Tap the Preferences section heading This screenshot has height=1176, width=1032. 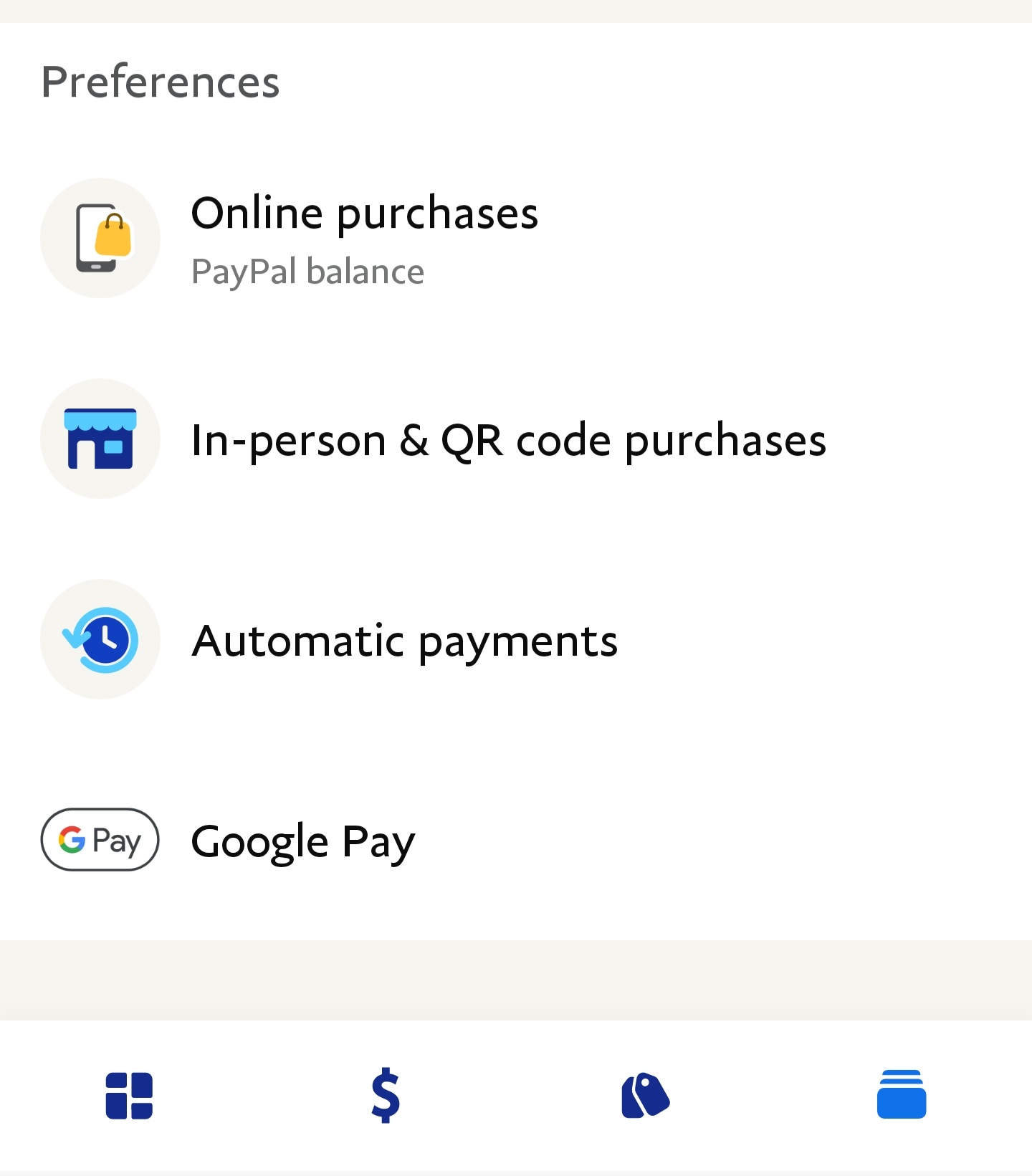161,80
